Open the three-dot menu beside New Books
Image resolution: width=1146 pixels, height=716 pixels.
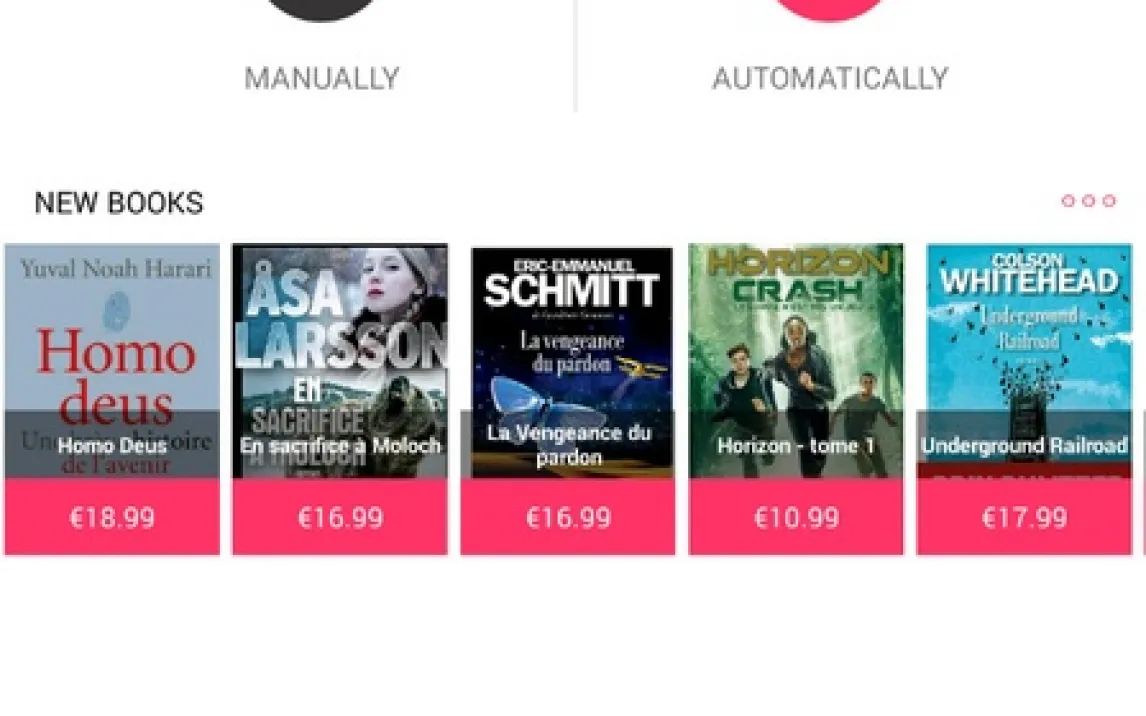(1088, 201)
